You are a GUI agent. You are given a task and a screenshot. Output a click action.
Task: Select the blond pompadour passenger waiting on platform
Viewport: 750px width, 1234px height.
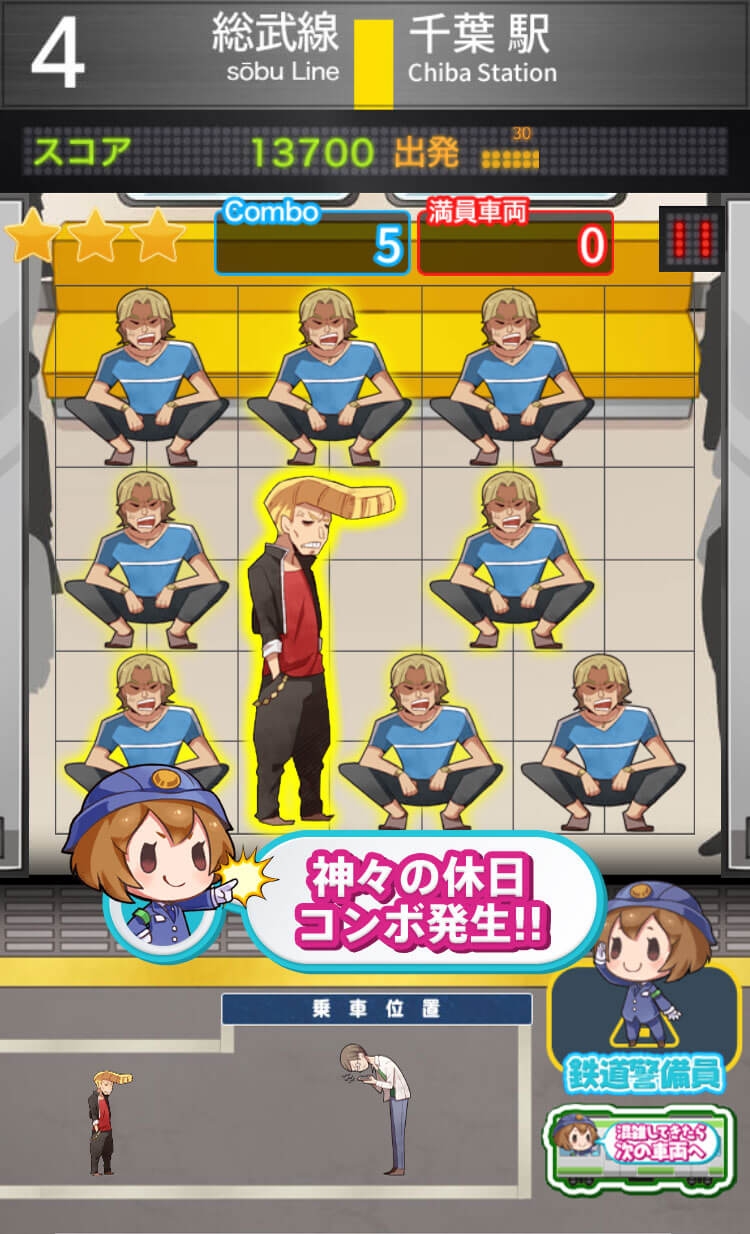[105, 1122]
